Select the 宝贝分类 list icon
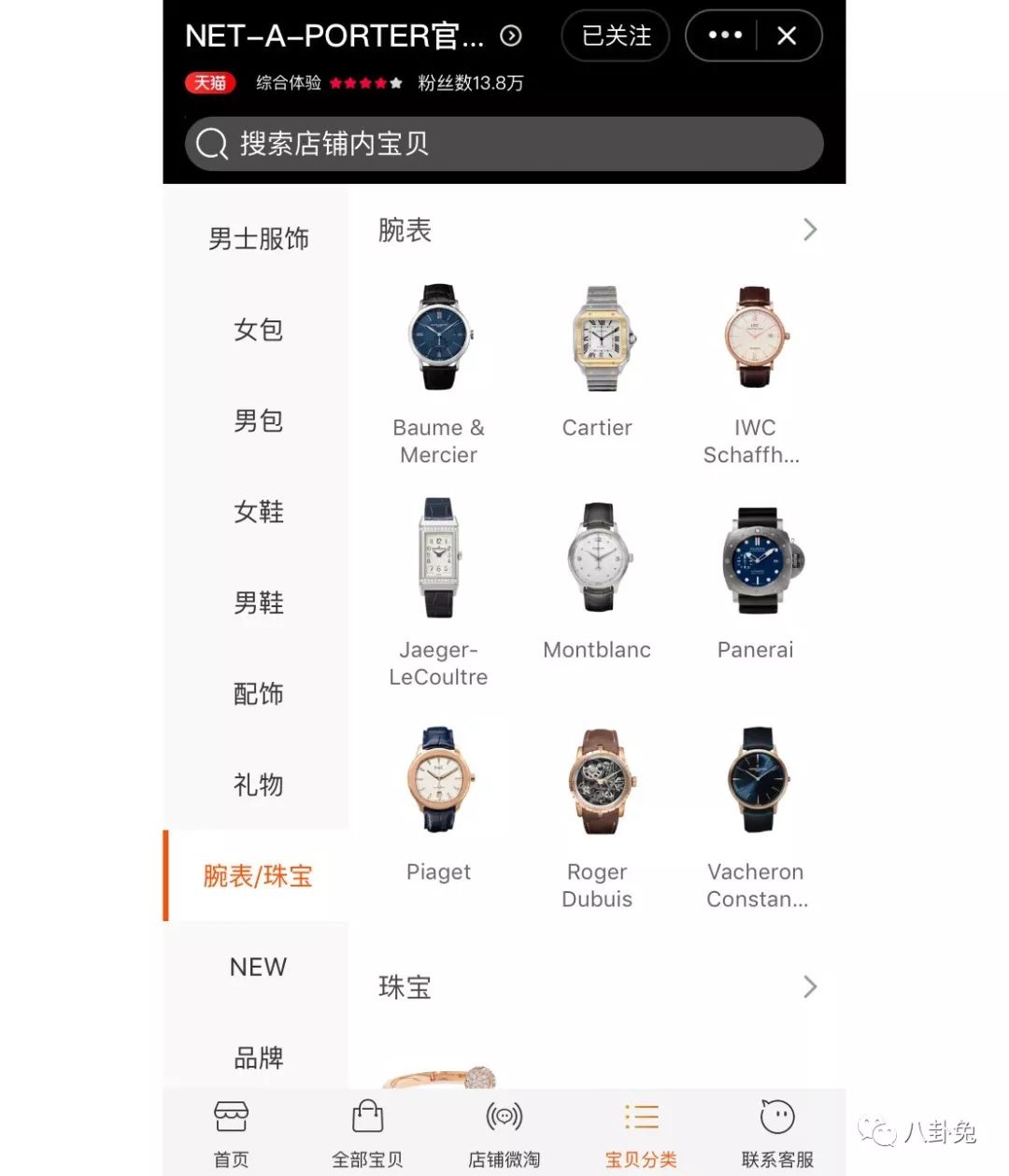Screen dimensions: 1009x1176 tap(641, 1116)
